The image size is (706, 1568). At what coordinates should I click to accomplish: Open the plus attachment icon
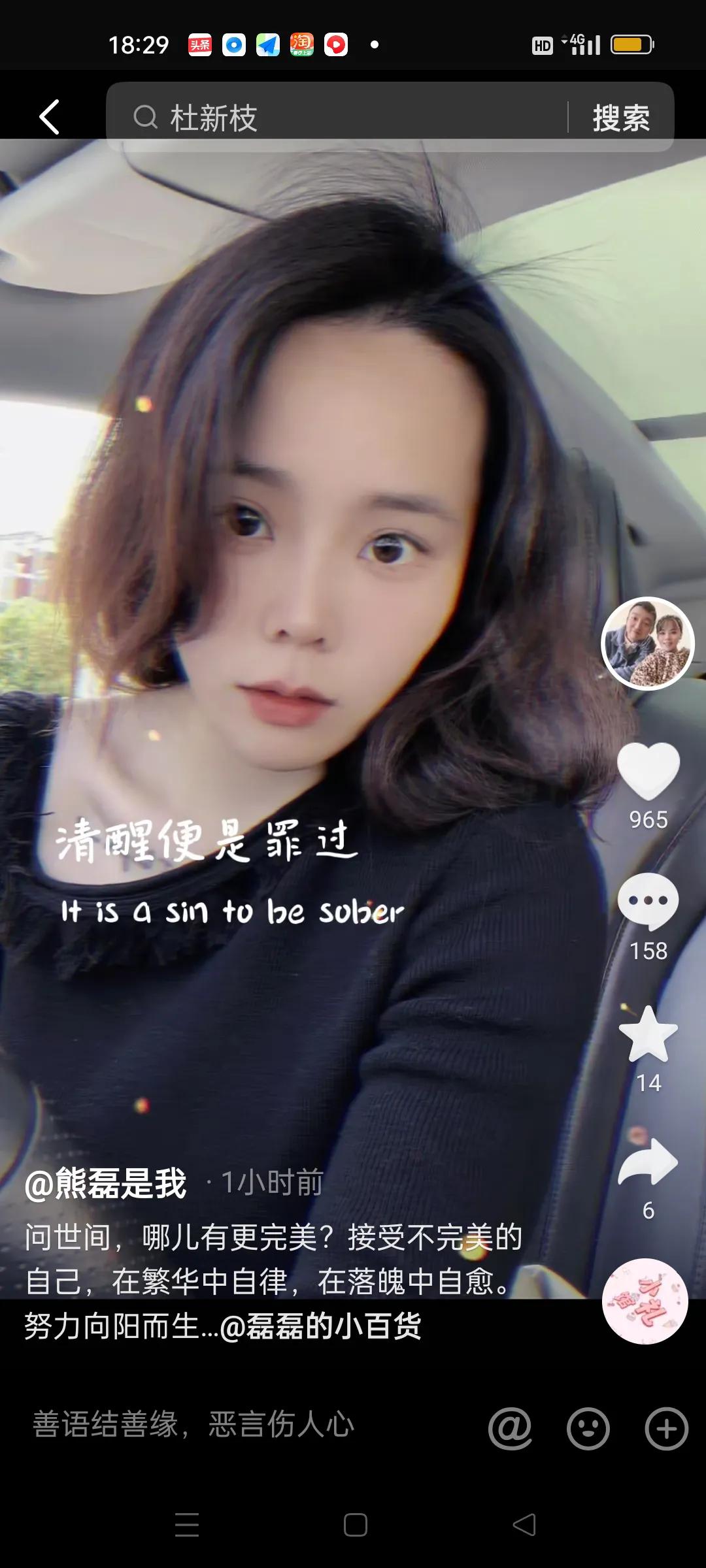pos(666,1428)
